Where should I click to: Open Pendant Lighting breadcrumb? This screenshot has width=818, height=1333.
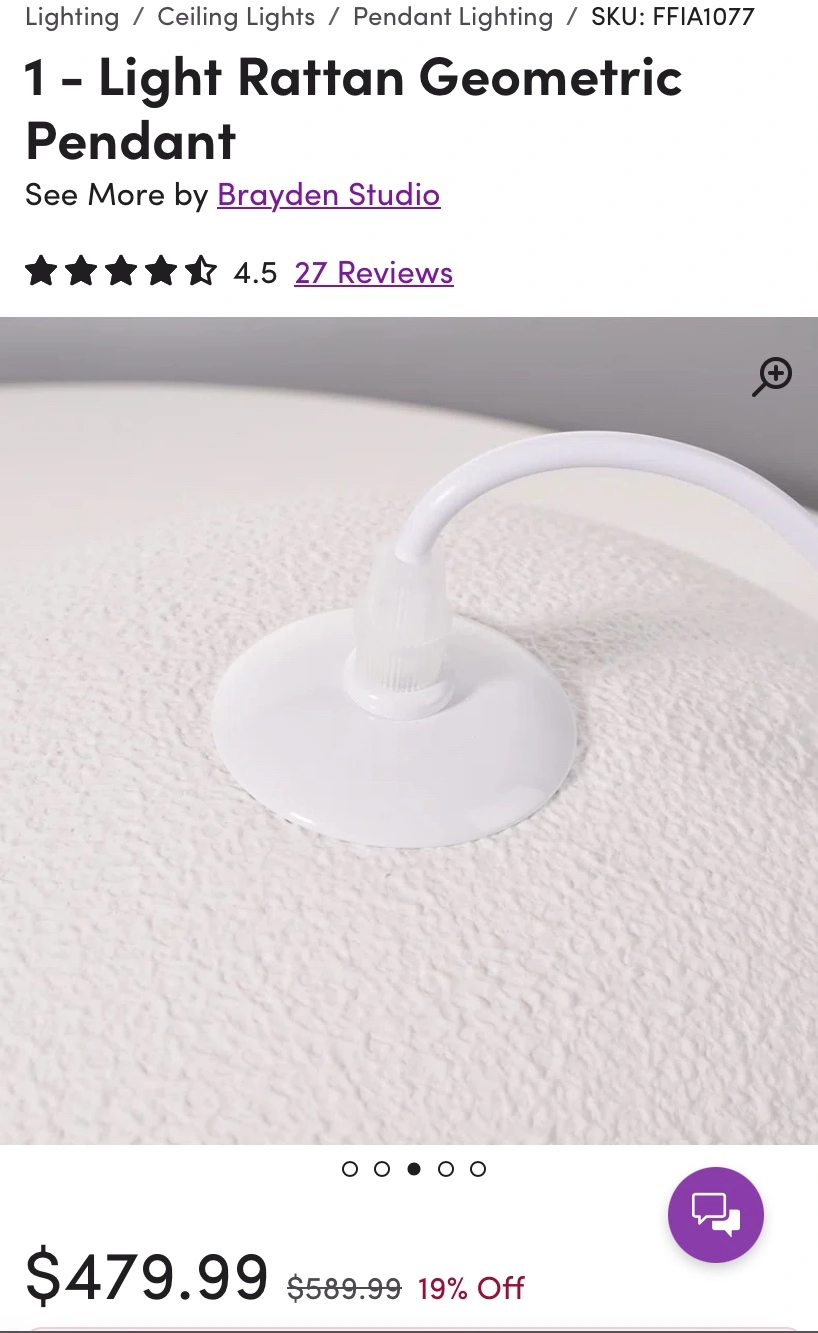click(x=453, y=17)
